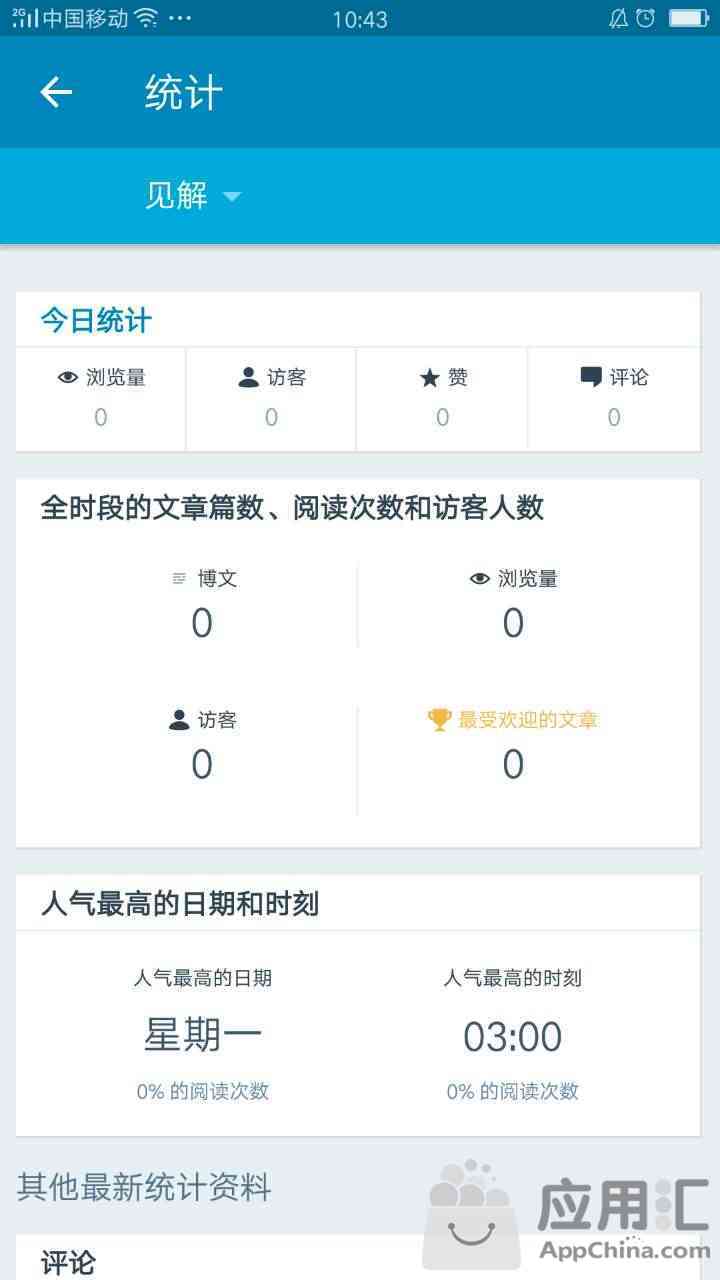View 最受欢迎的文章 details
Viewport: 720px width, 1280px height.
tap(513, 746)
